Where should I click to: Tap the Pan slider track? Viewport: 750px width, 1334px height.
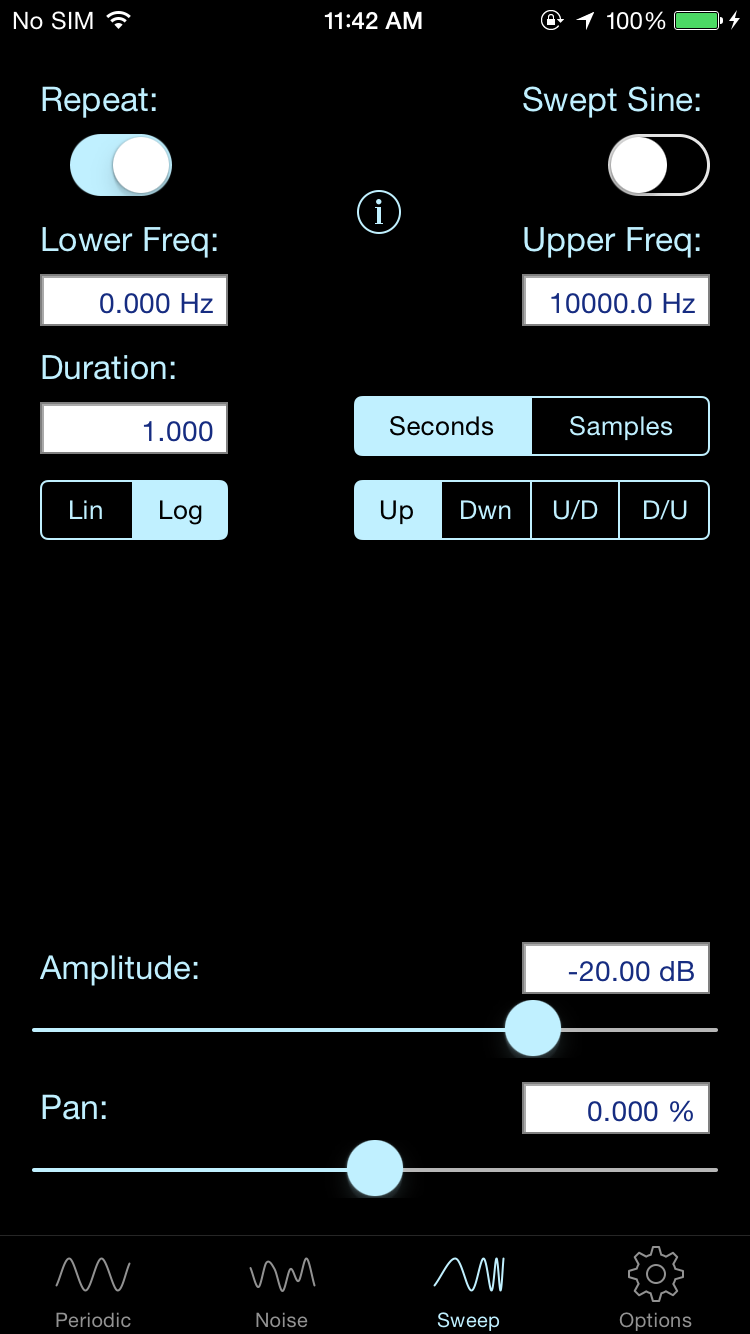click(x=375, y=1169)
